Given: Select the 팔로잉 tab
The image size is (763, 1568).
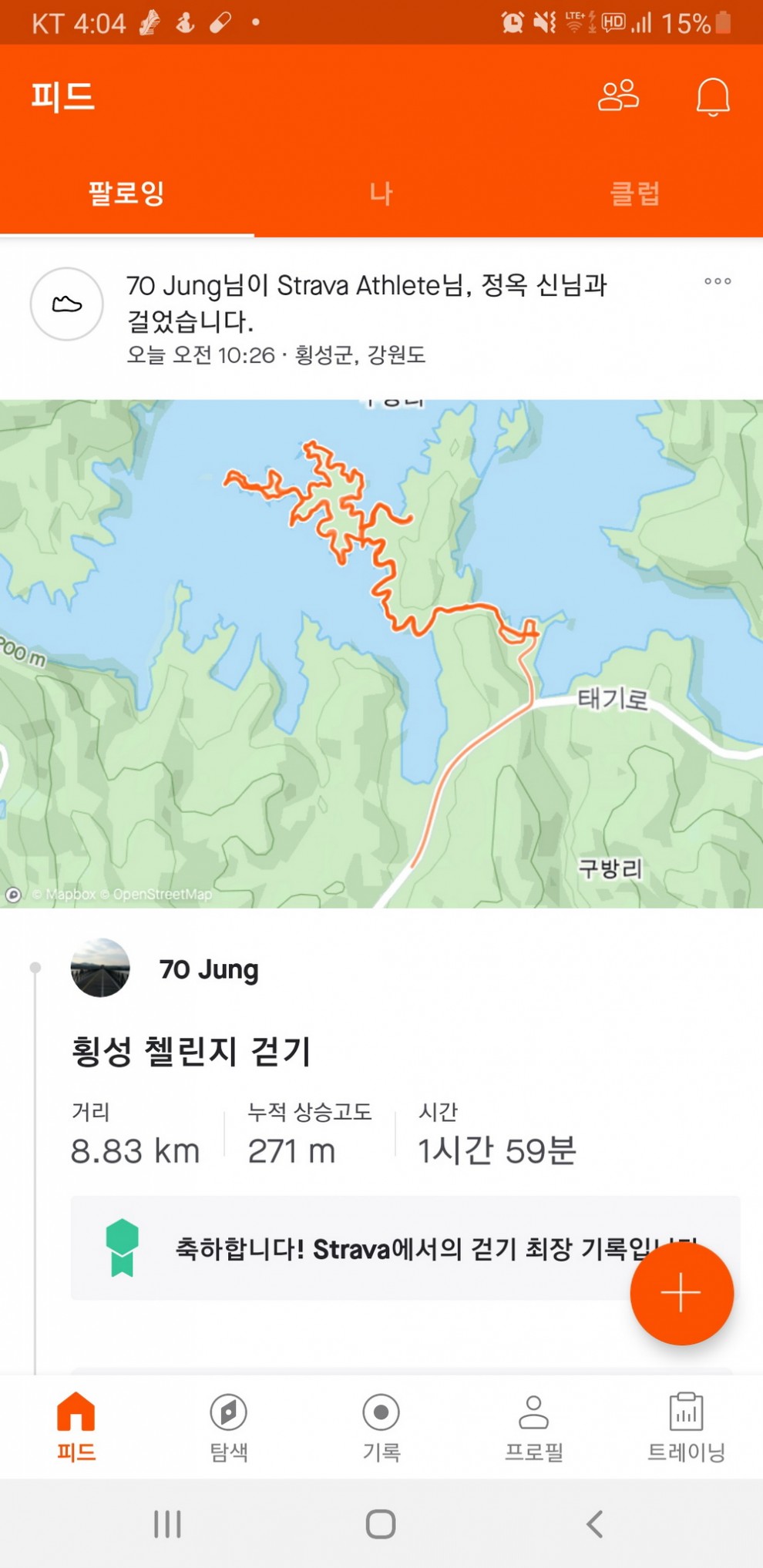Looking at the screenshot, I should (x=126, y=193).
